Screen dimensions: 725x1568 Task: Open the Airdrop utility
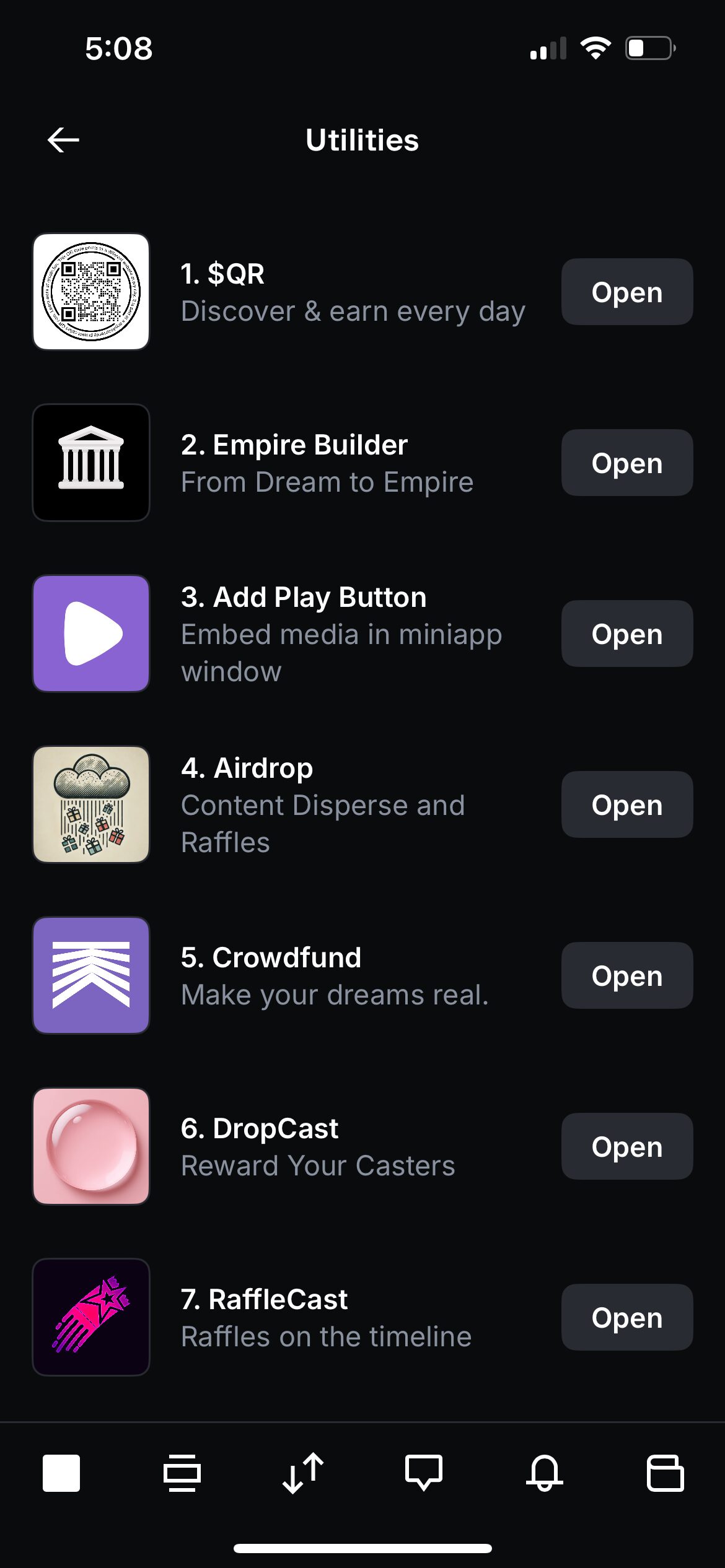(626, 804)
